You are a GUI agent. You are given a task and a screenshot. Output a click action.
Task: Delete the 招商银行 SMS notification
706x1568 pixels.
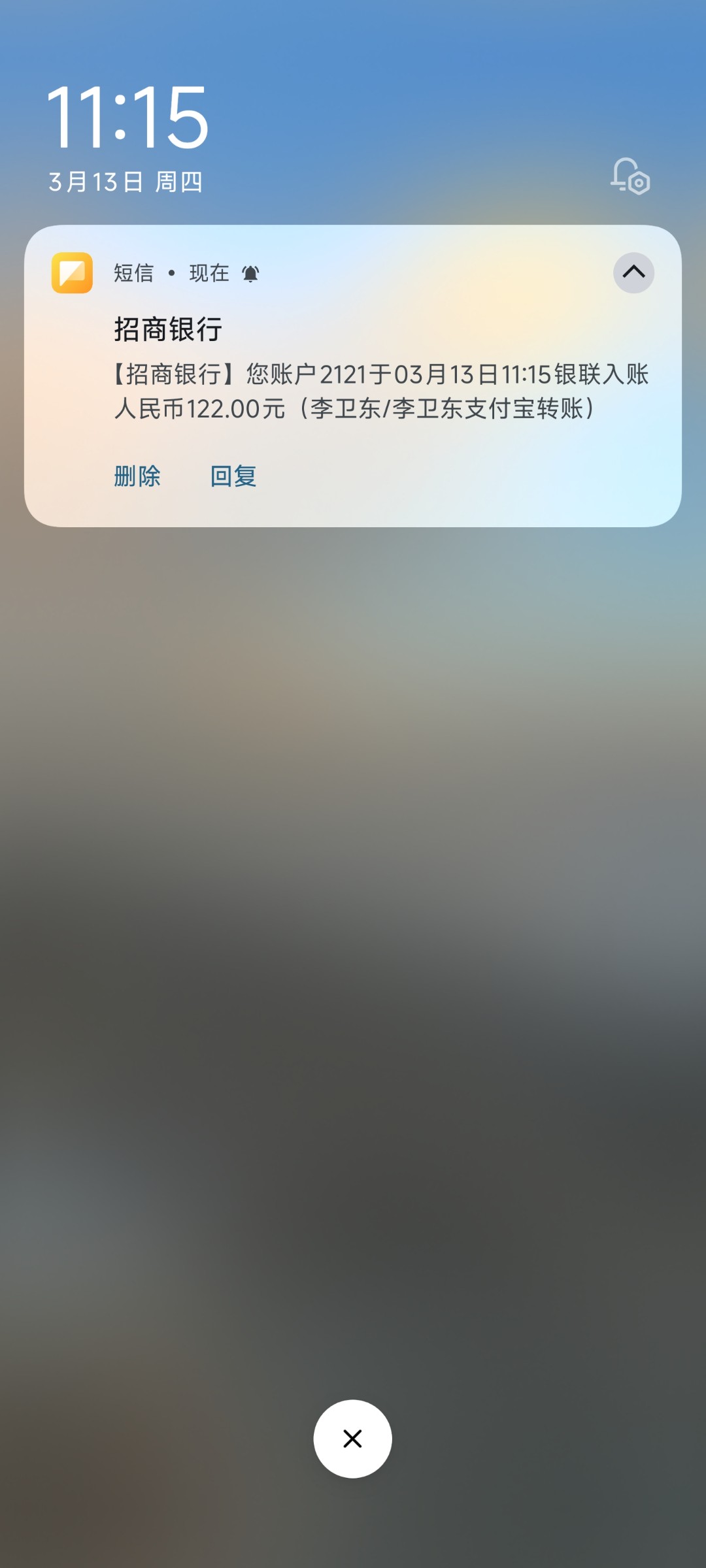[137, 476]
